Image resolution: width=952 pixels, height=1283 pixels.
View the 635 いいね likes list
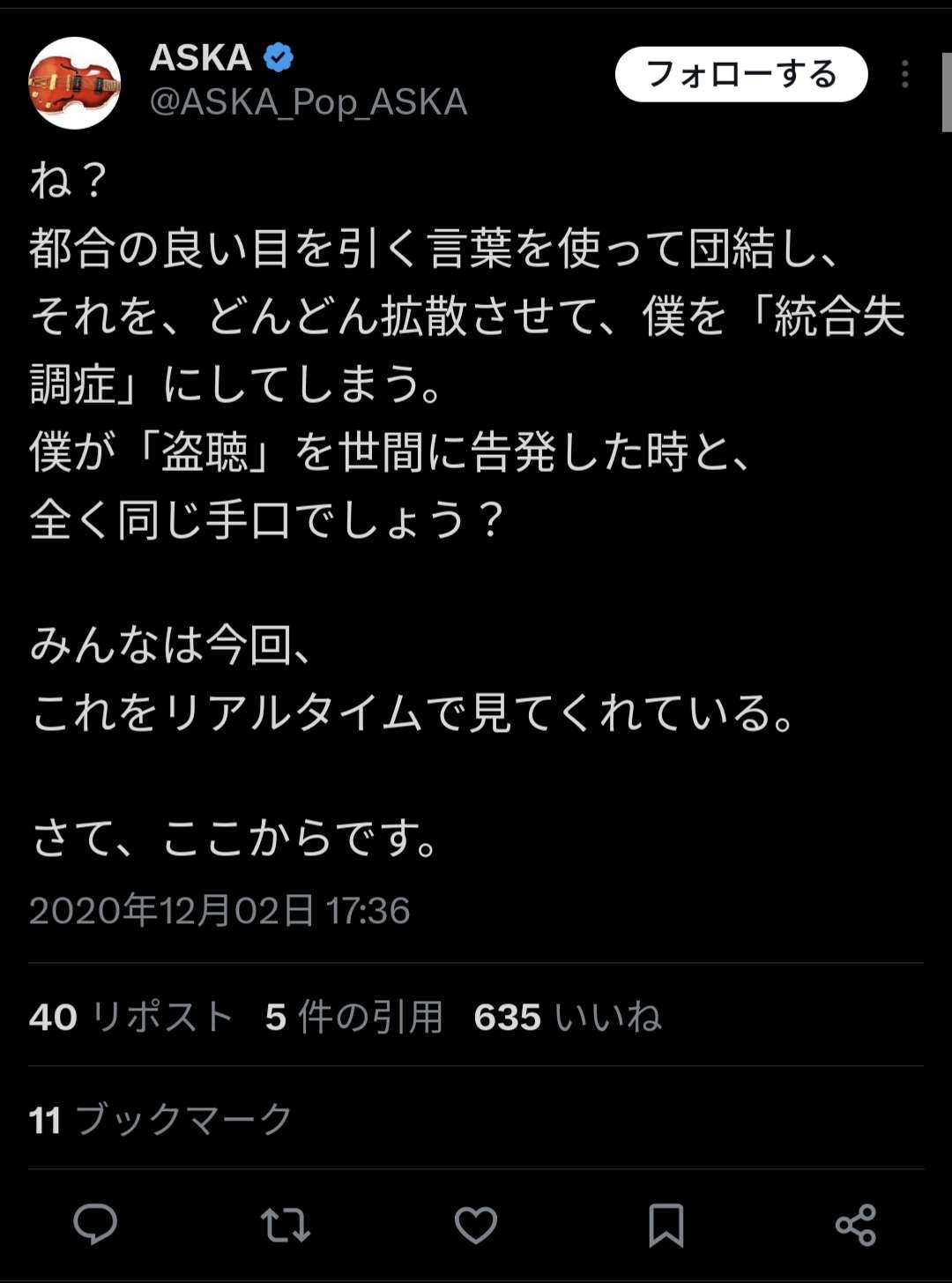(x=568, y=1017)
